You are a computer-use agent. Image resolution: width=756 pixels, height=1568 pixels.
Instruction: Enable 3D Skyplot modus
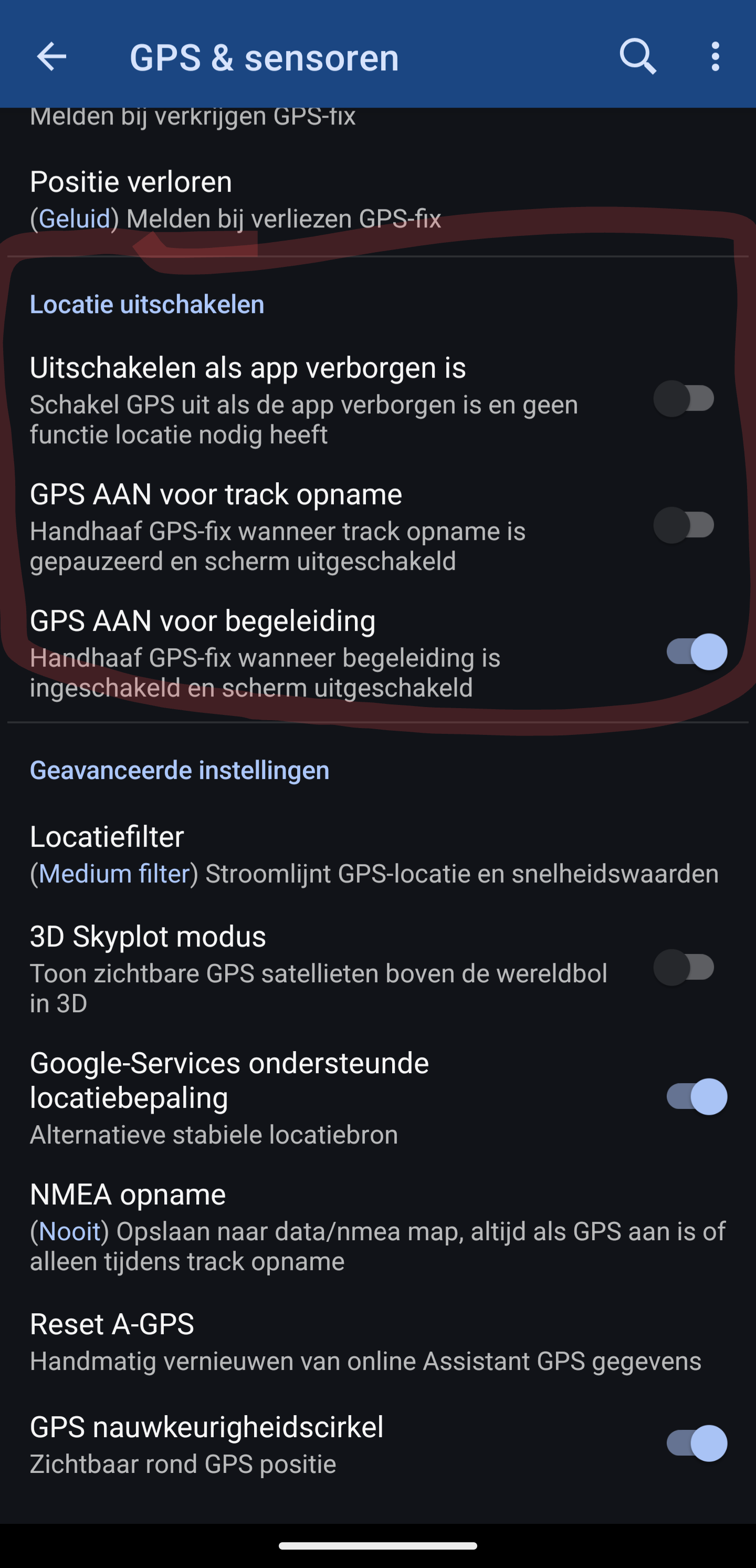click(685, 968)
